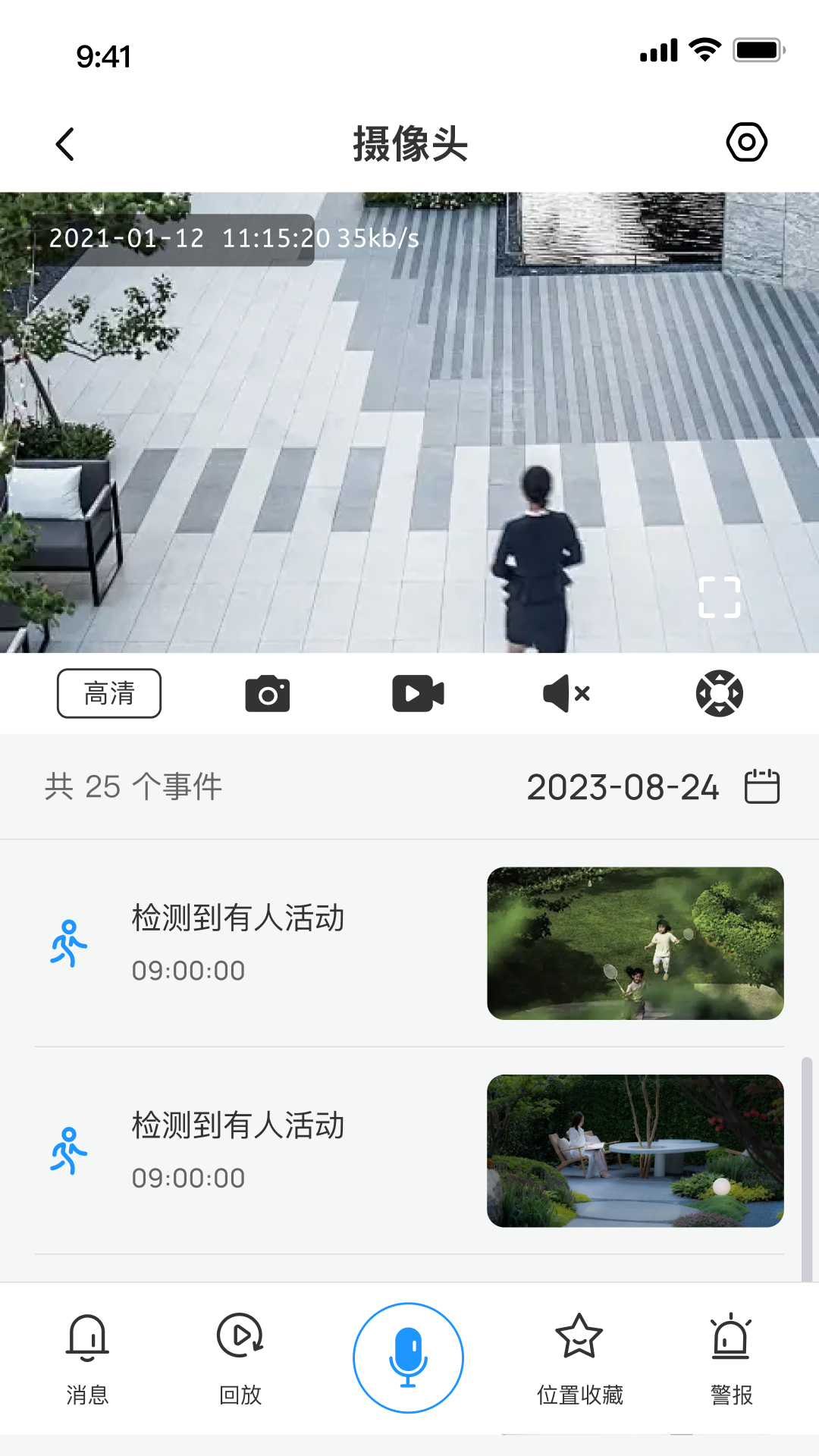Viewport: 819px width, 1456px height.
Task: Open the camera settings gear
Action: [747, 142]
